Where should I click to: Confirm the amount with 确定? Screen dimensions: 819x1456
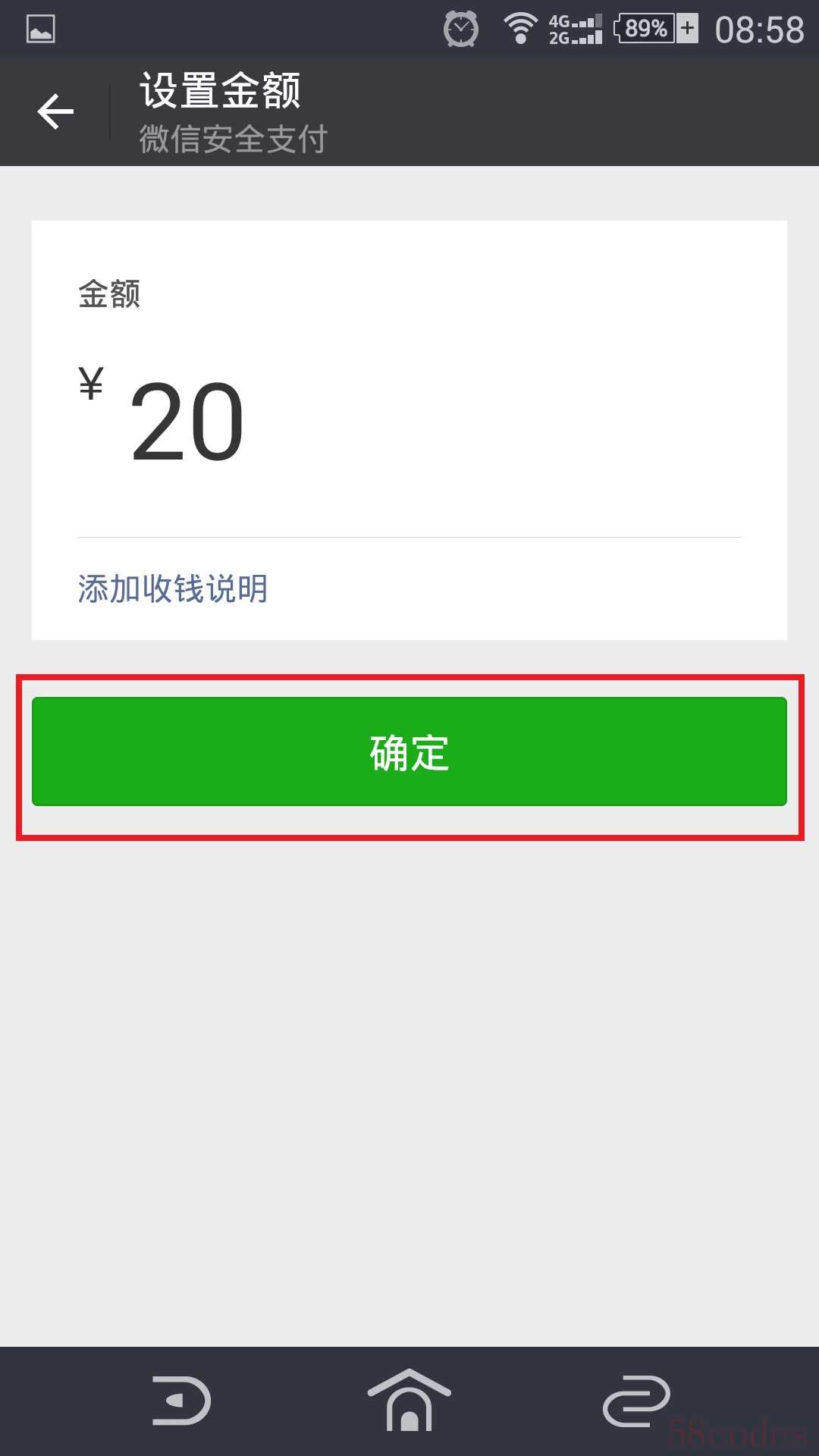coord(409,752)
